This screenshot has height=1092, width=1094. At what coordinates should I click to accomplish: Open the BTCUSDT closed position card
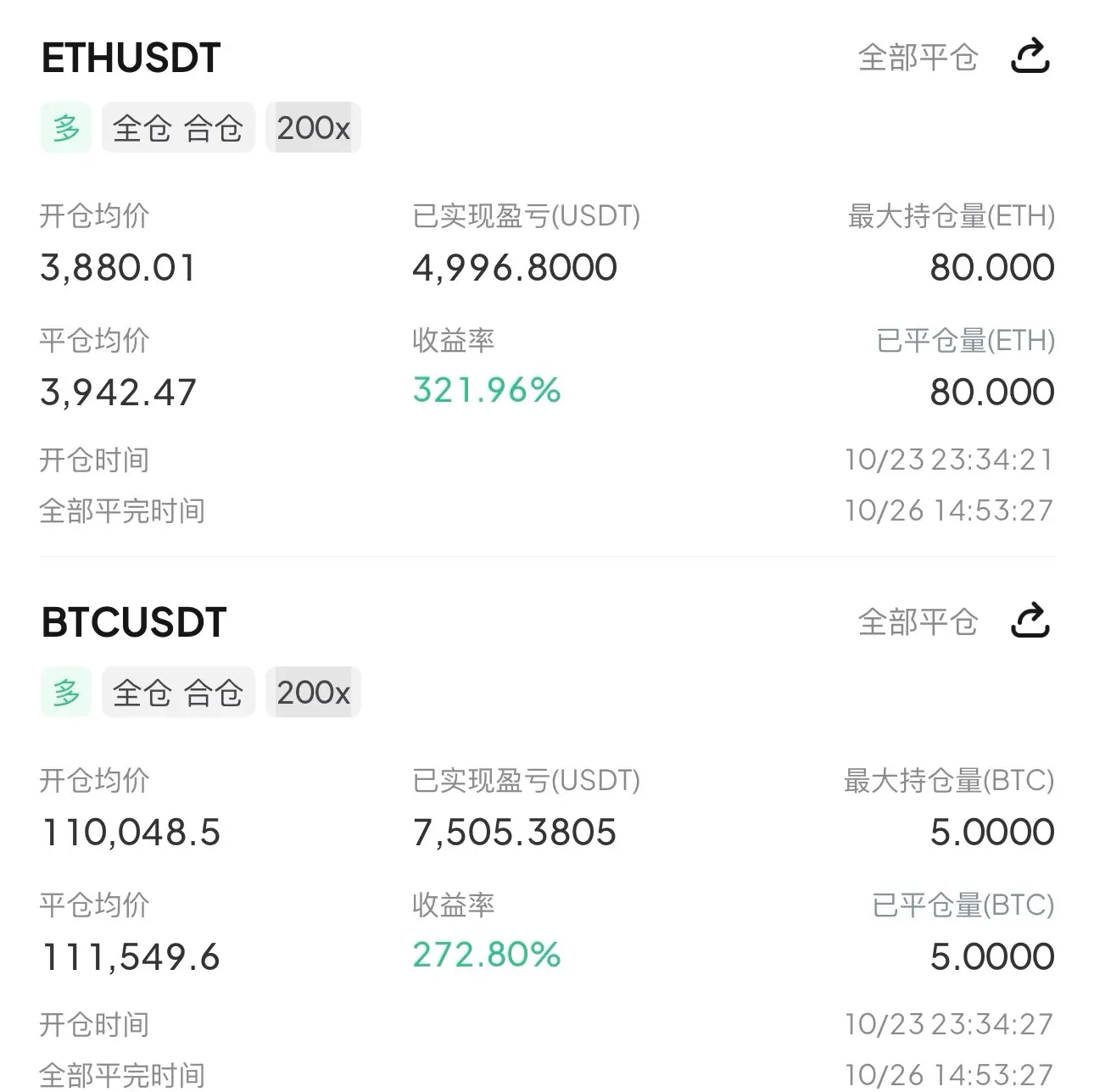click(134, 622)
